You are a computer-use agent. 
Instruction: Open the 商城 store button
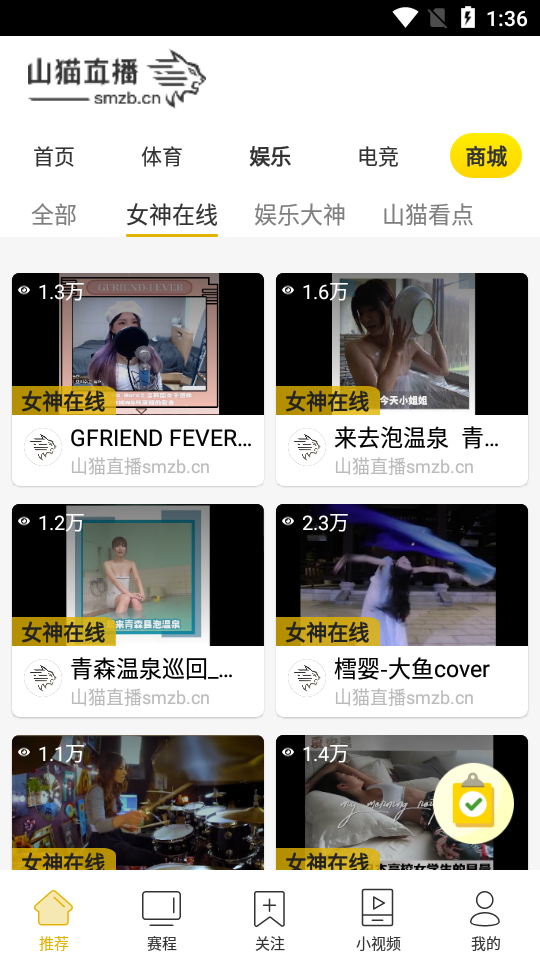(x=486, y=156)
